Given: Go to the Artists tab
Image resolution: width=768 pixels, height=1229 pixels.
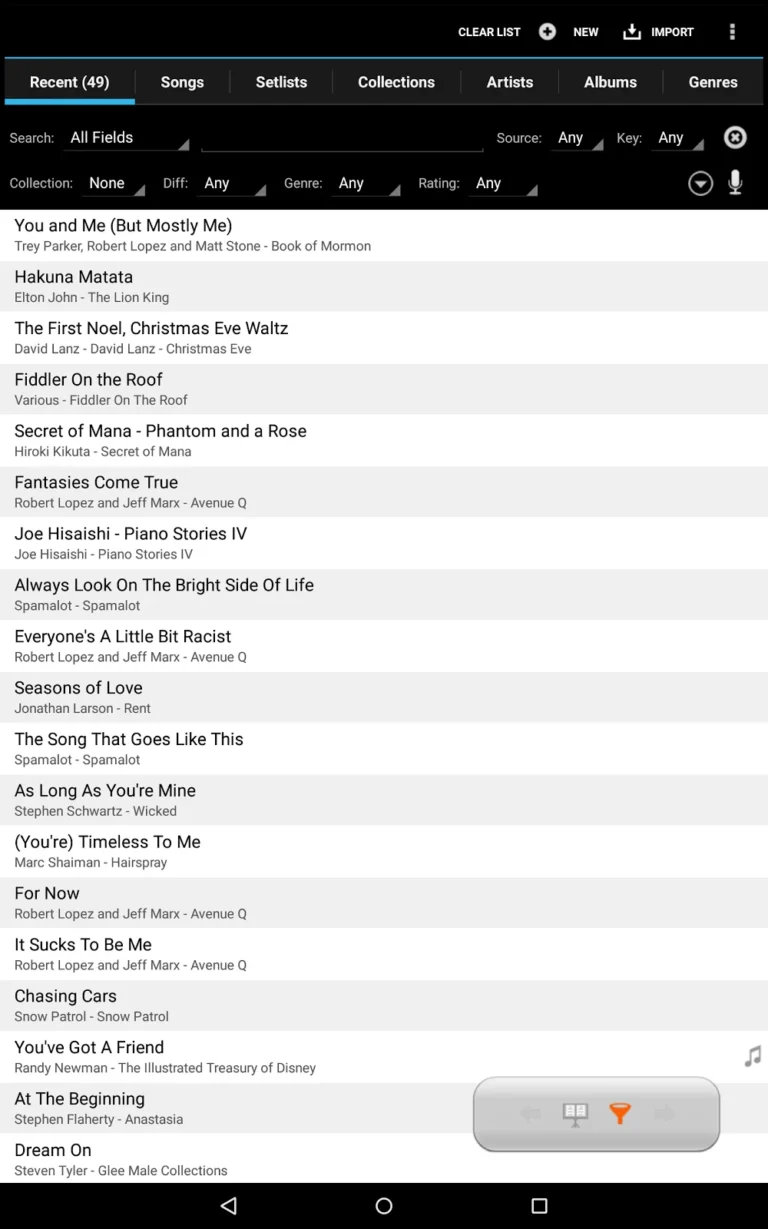Looking at the screenshot, I should click(510, 82).
